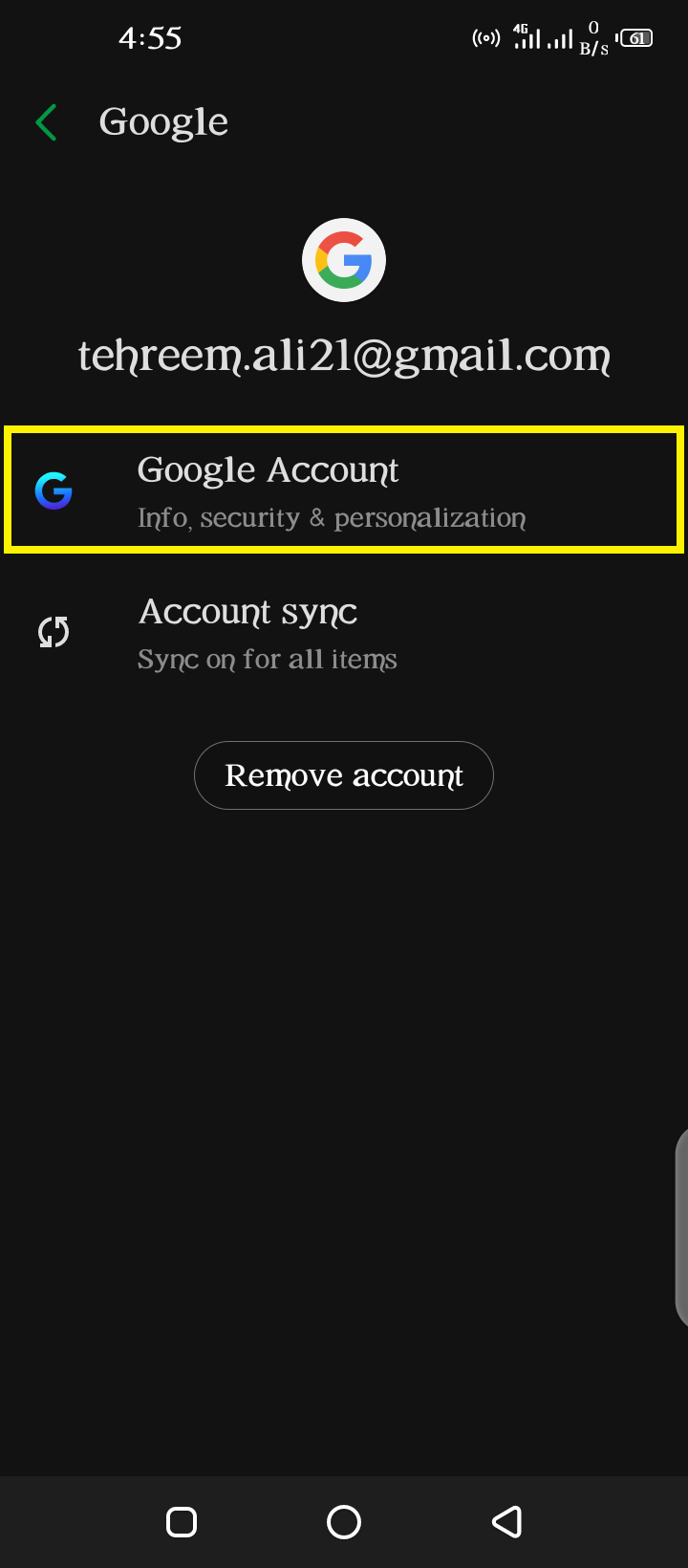Open Google Account info and security
The image size is (688, 1568).
tap(344, 490)
